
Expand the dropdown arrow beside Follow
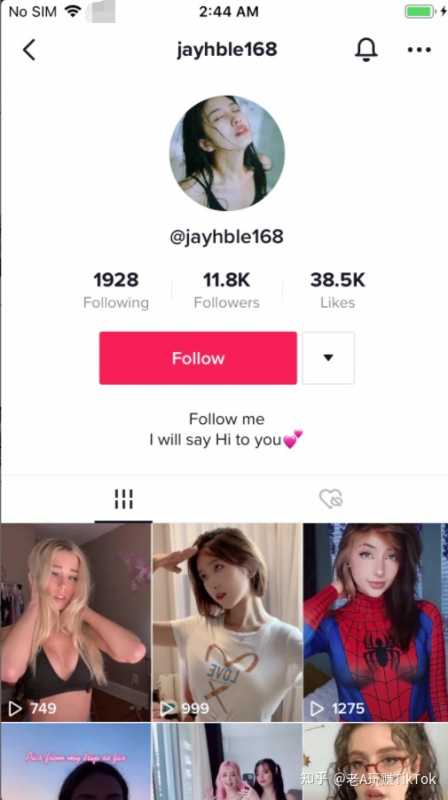tap(328, 358)
